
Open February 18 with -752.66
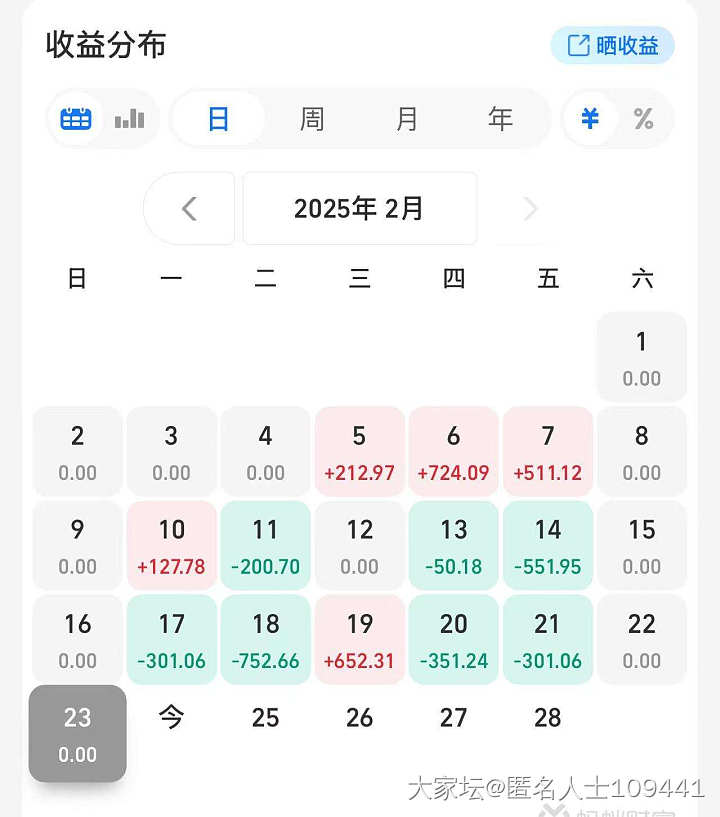(x=266, y=640)
